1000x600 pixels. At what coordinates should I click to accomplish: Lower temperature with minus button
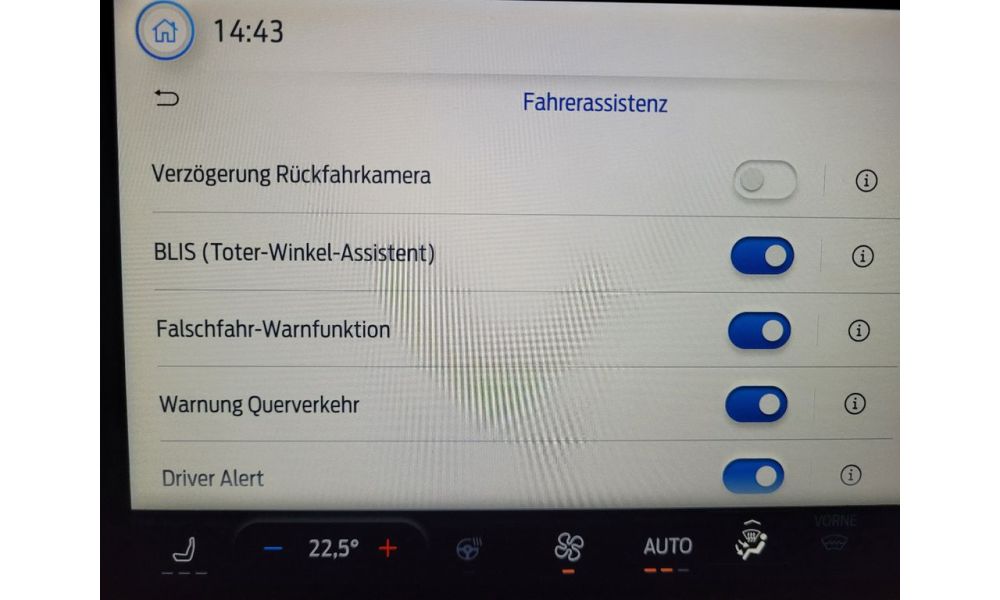(273, 549)
